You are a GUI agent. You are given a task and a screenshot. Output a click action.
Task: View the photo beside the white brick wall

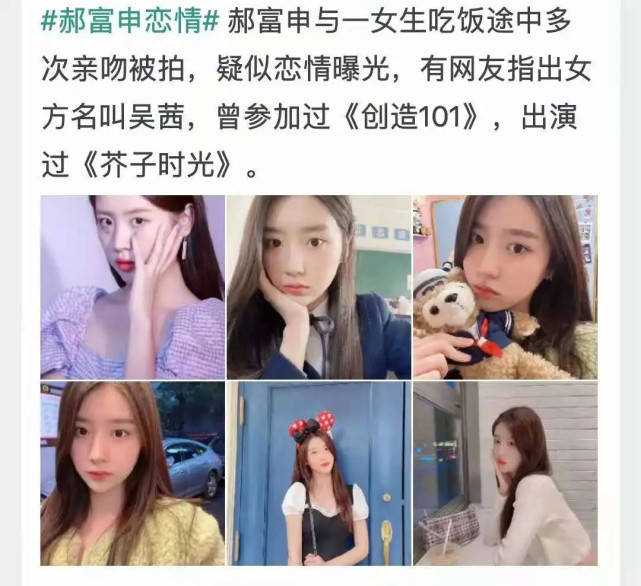tap(504, 473)
